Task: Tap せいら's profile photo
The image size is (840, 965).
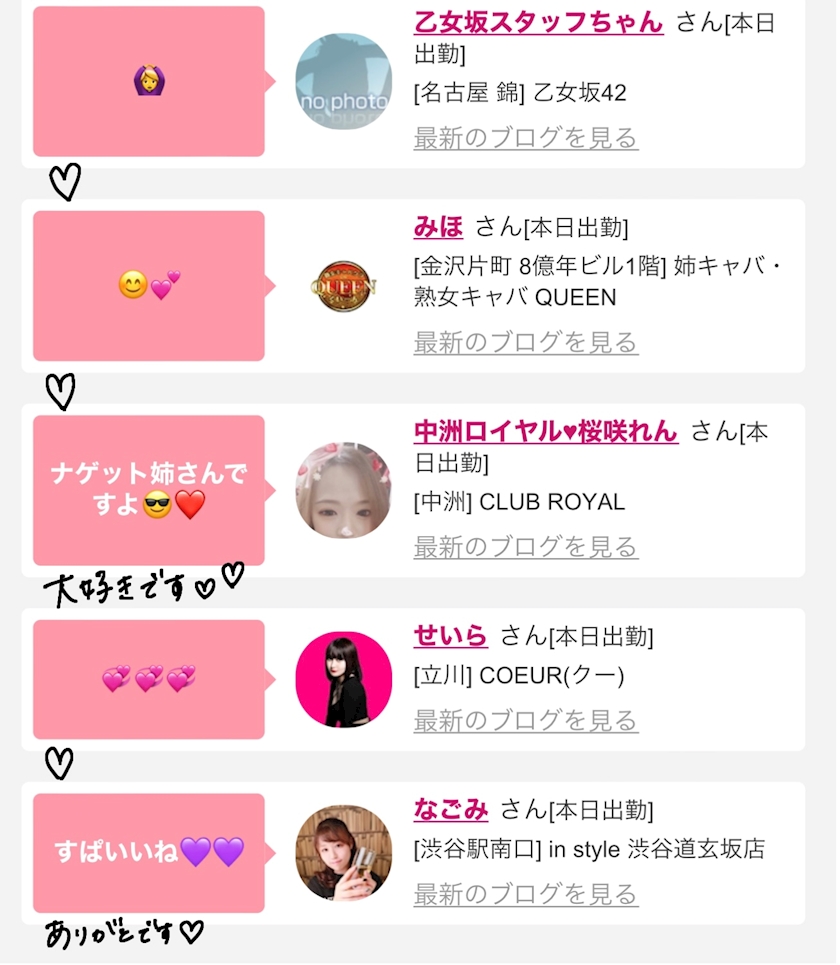Action: (343, 679)
